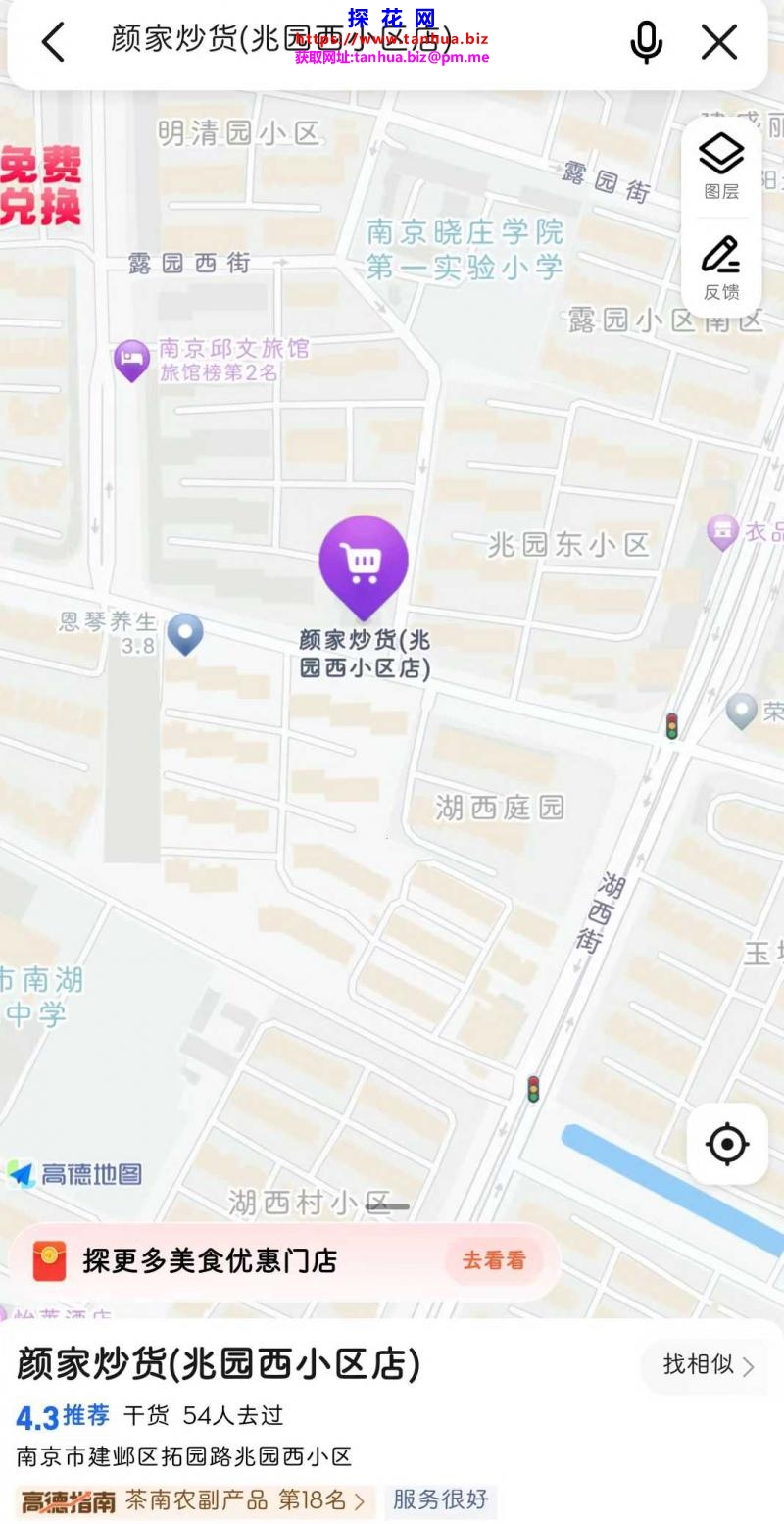Screen dimensions: 784x1524
Task: Tap the 去看看 button on the banner
Action: (494, 1260)
